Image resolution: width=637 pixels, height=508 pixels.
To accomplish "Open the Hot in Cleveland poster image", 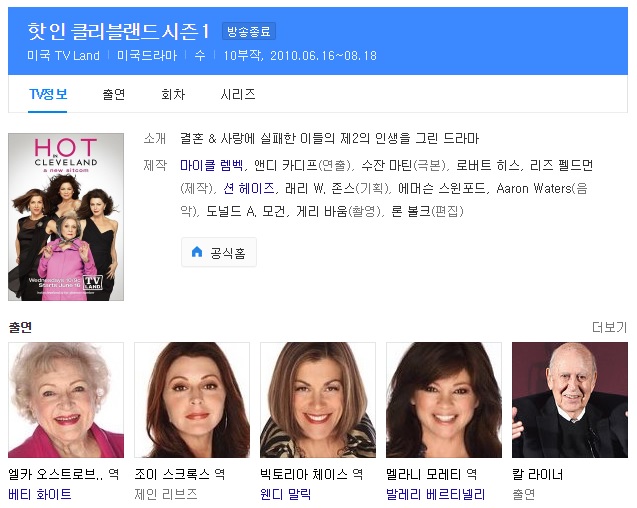I will point(66,216).
